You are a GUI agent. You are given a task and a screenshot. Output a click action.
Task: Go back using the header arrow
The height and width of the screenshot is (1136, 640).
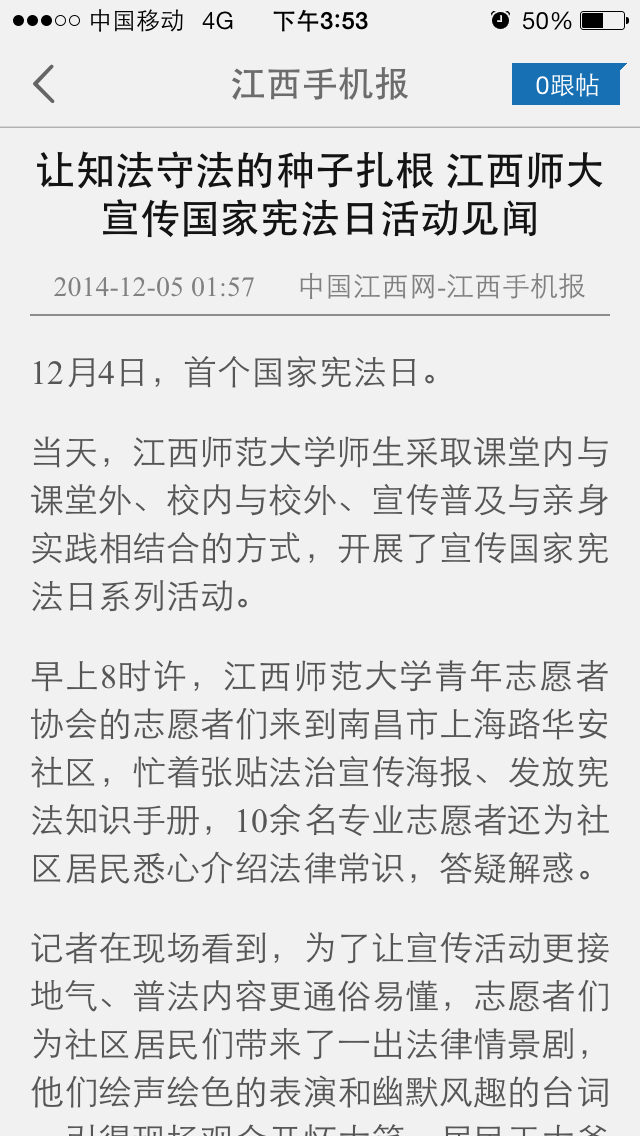[x=43, y=84]
